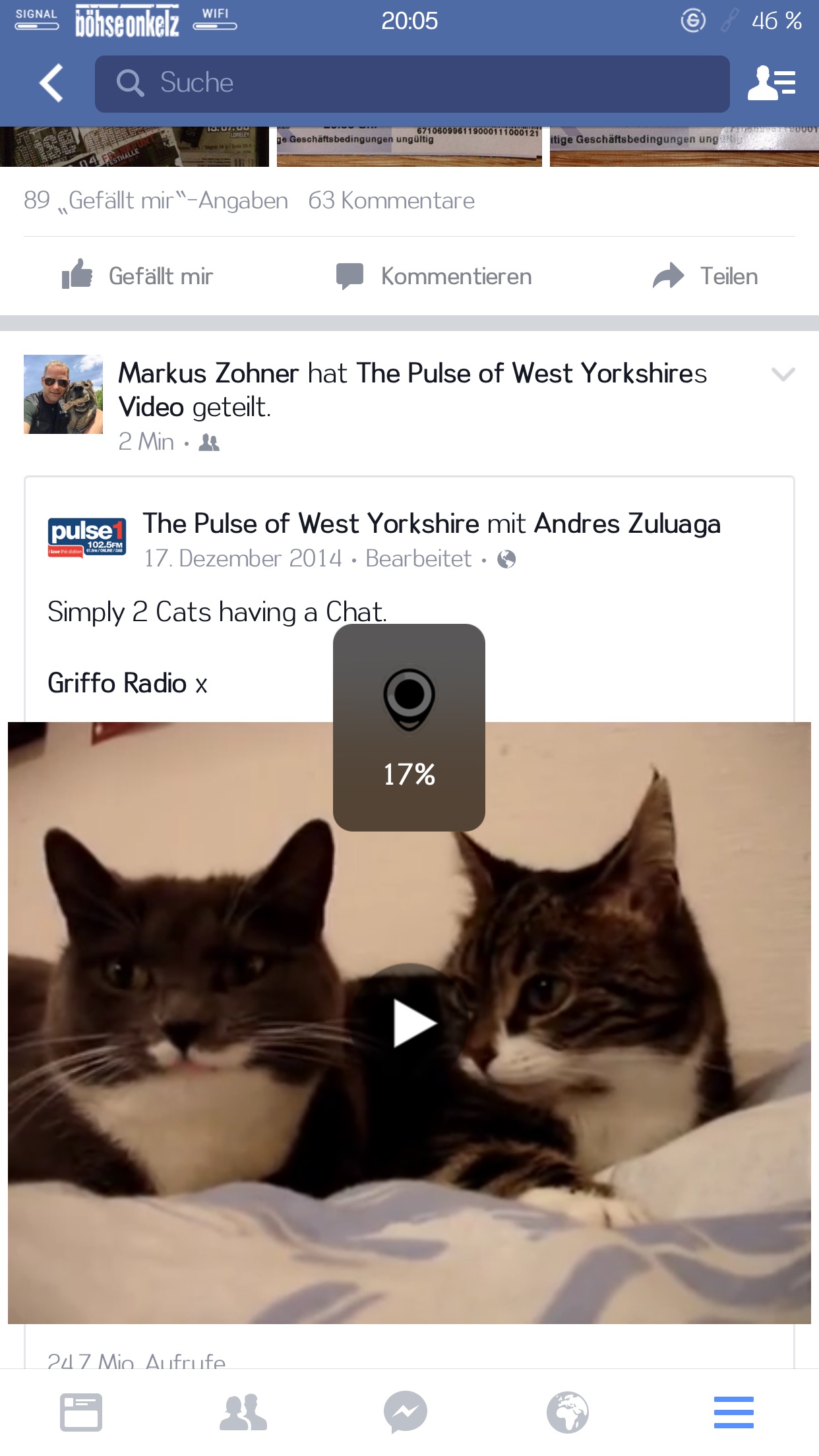This screenshot has width=819, height=1456.
Task: Open the notifications globe tab
Action: pyautogui.click(x=568, y=1412)
